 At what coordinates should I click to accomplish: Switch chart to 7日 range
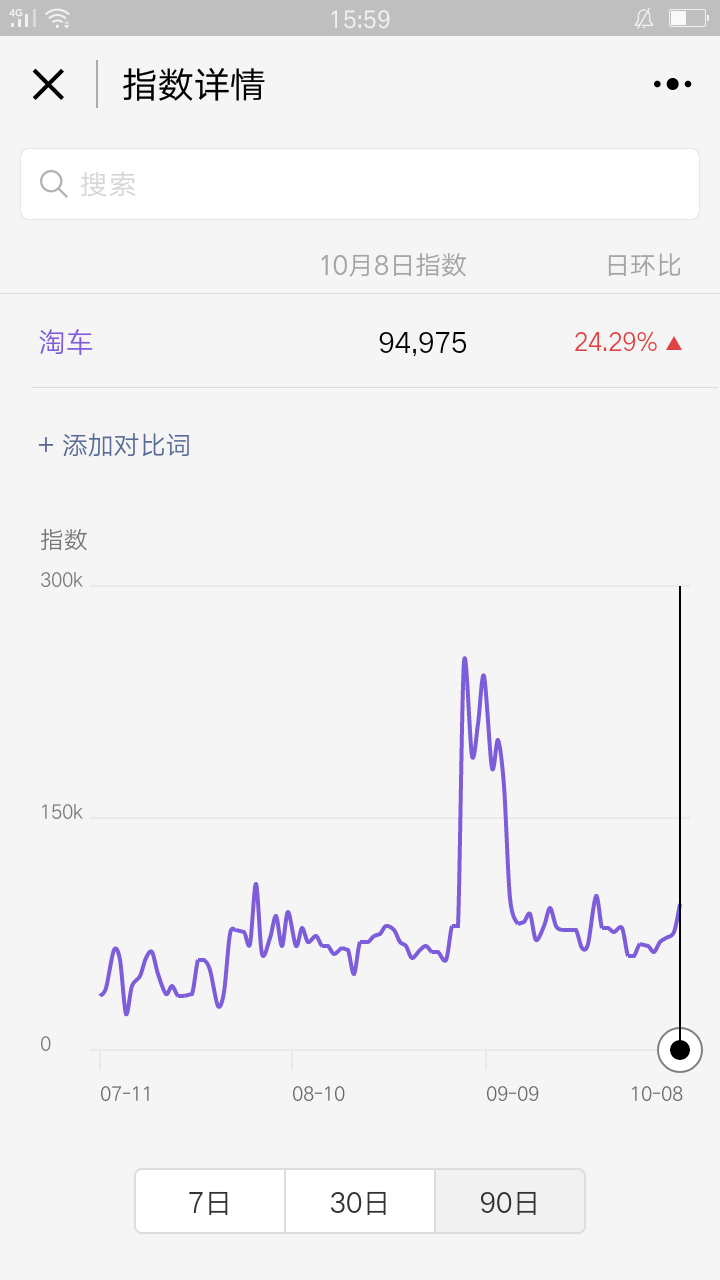210,1201
